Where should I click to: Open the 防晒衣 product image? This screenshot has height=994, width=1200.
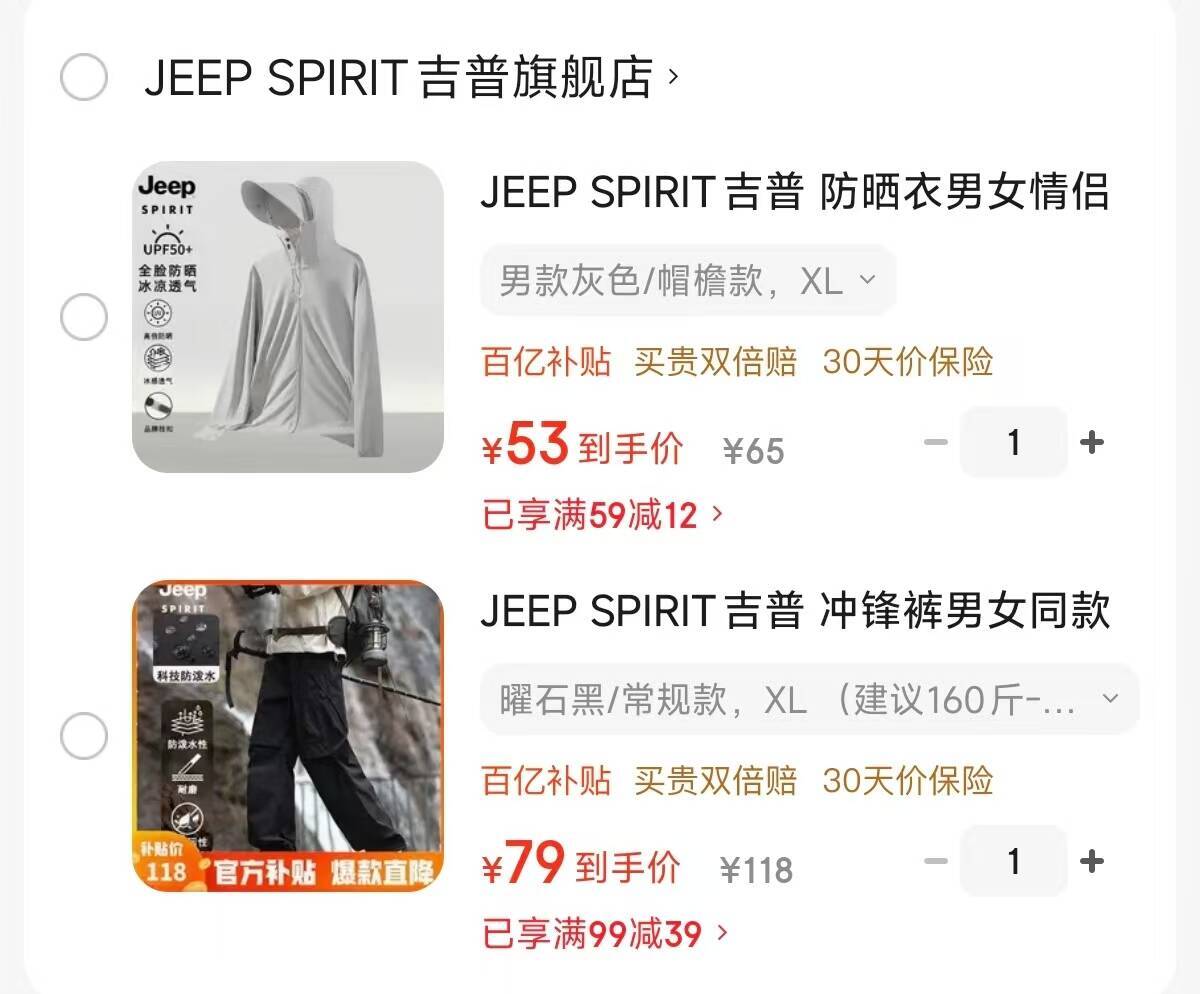288,316
